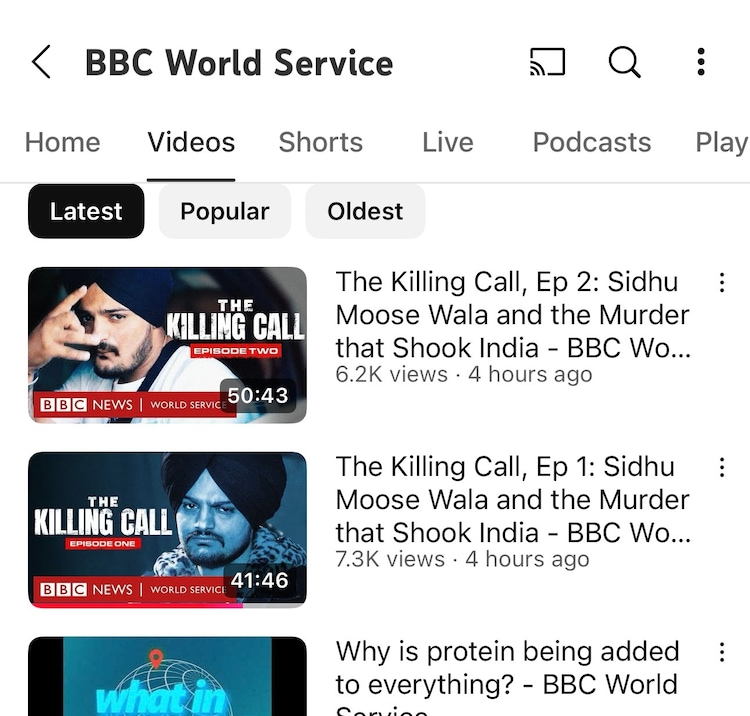The image size is (750, 716).
Task: Play The Killing Call Episode One video
Action: [x=167, y=529]
